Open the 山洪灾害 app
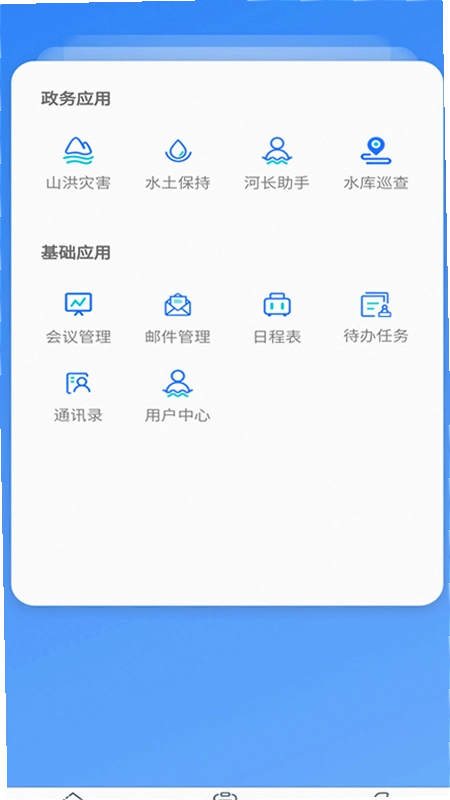This screenshot has width=450, height=800. (78, 164)
